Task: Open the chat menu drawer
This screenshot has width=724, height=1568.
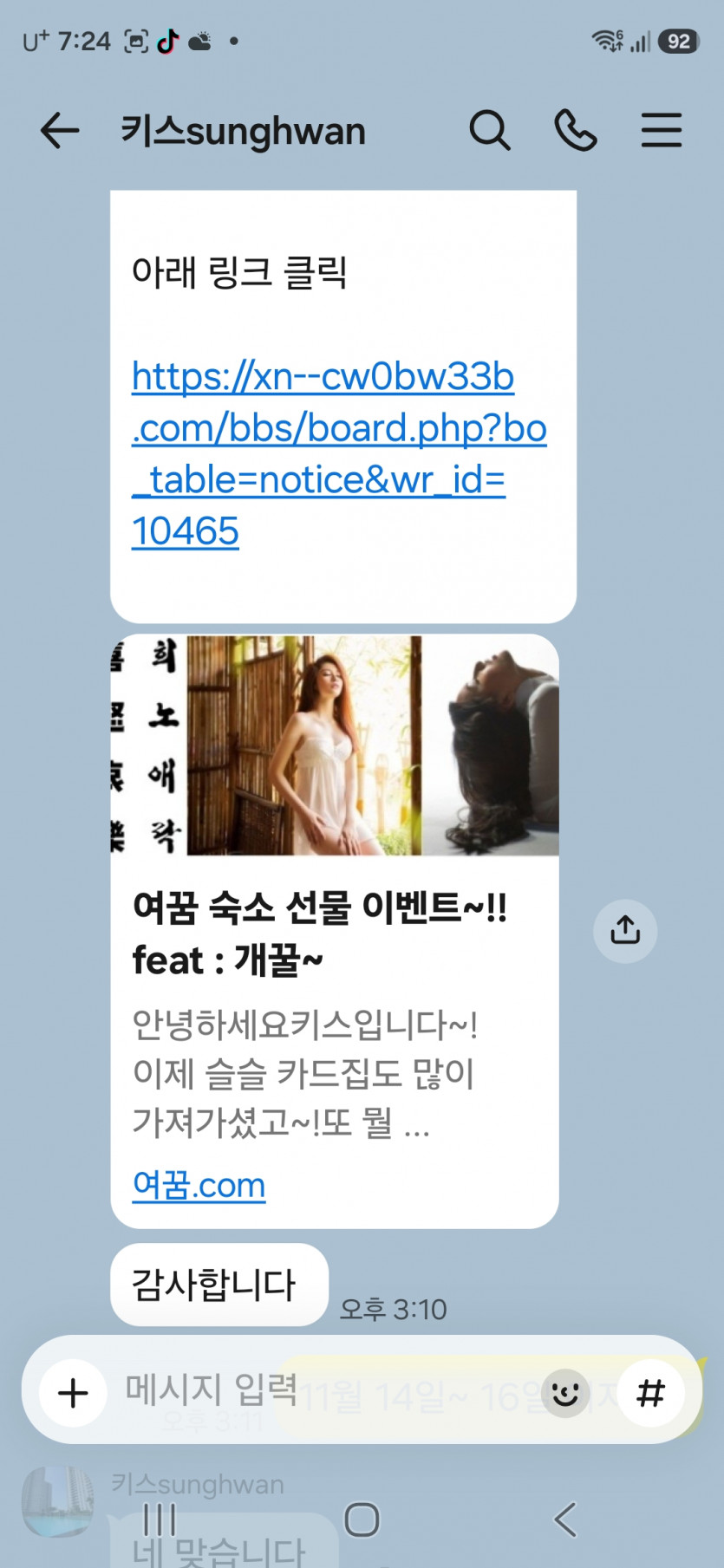Action: tap(662, 132)
